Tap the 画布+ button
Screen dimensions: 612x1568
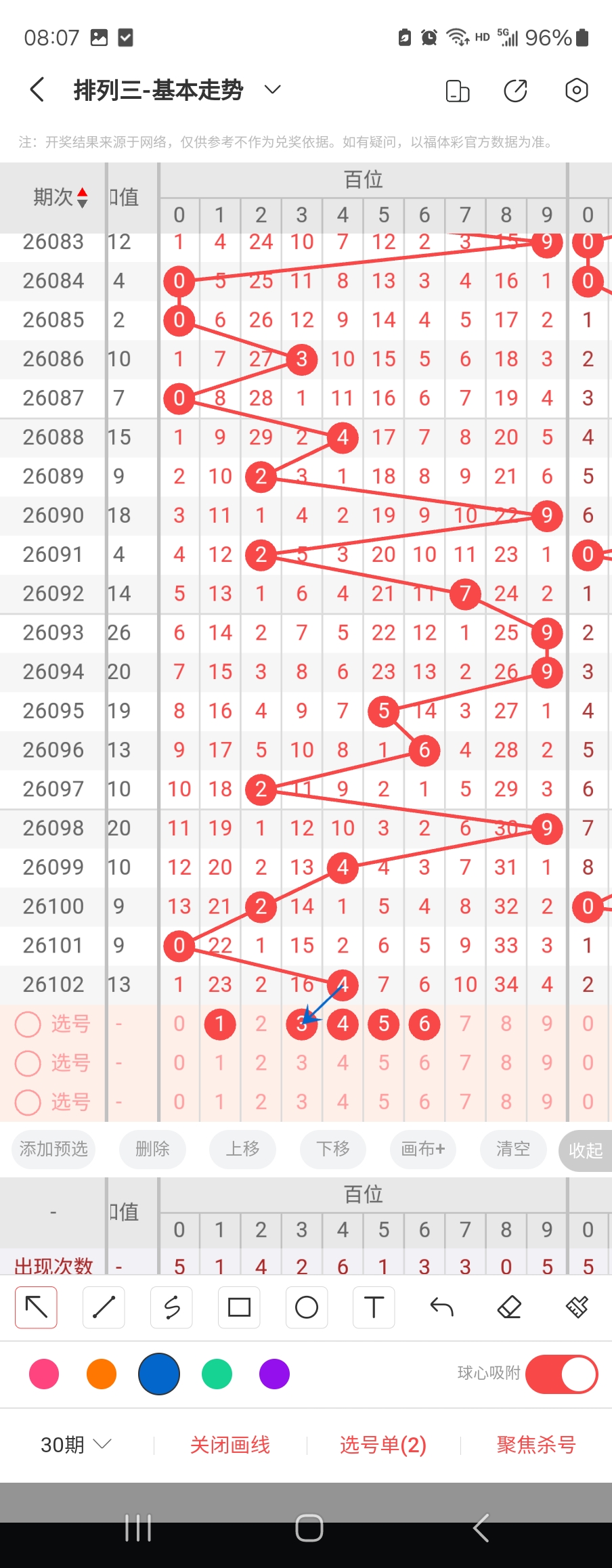(x=423, y=1149)
